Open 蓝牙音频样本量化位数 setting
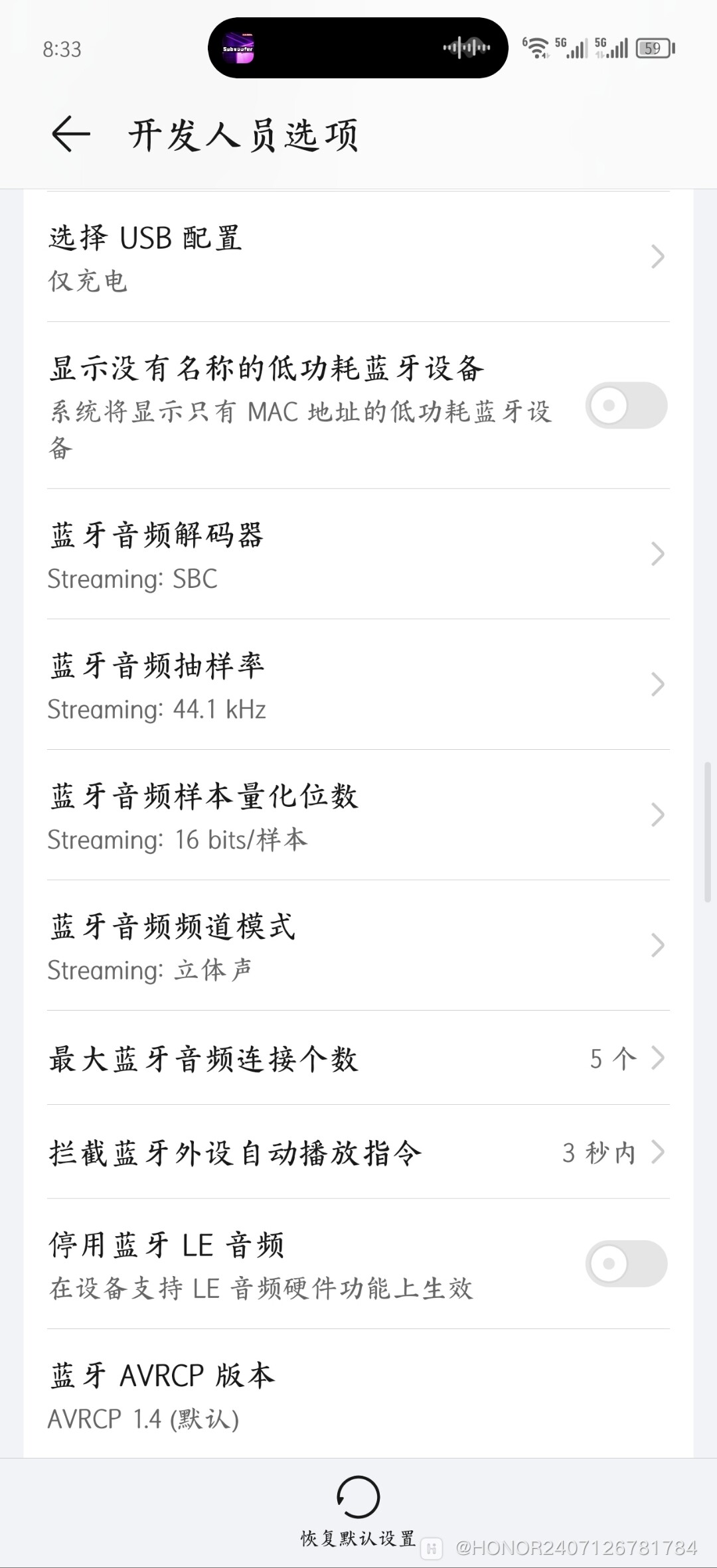This screenshot has width=717, height=1568. [358, 816]
